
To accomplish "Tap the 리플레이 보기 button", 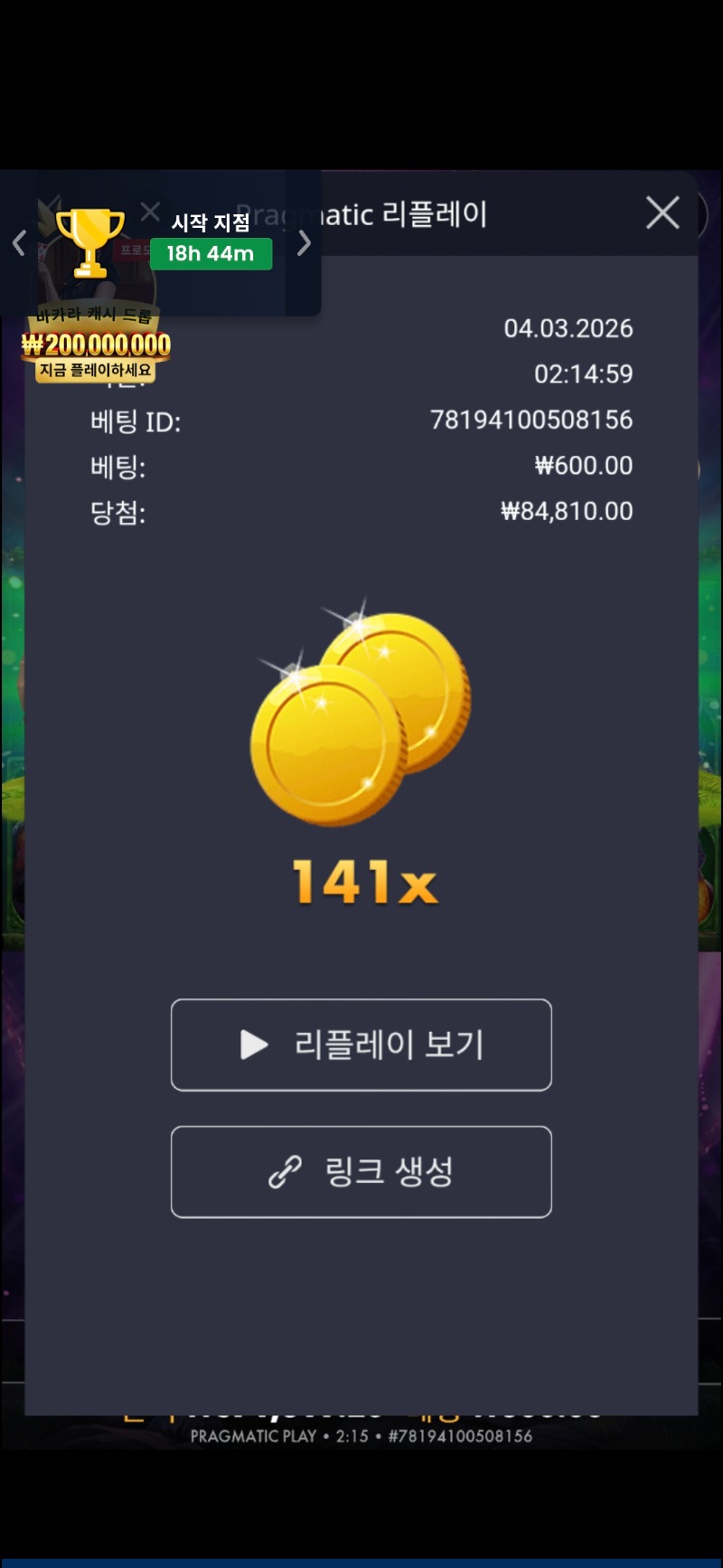I will (361, 1044).
